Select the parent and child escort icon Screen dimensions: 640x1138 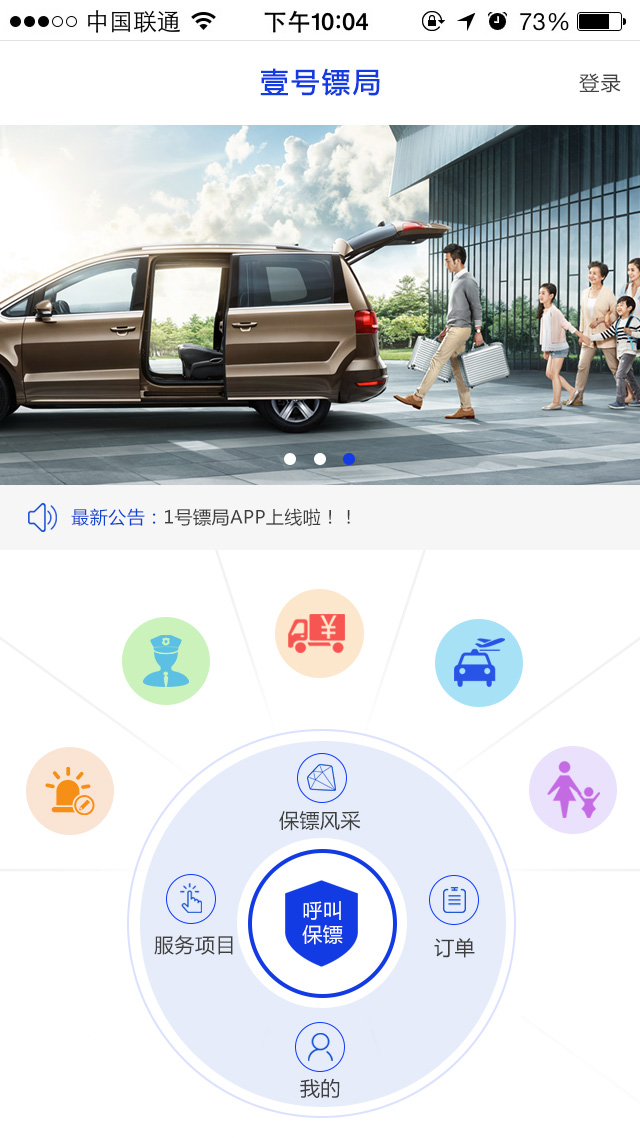coord(573,789)
